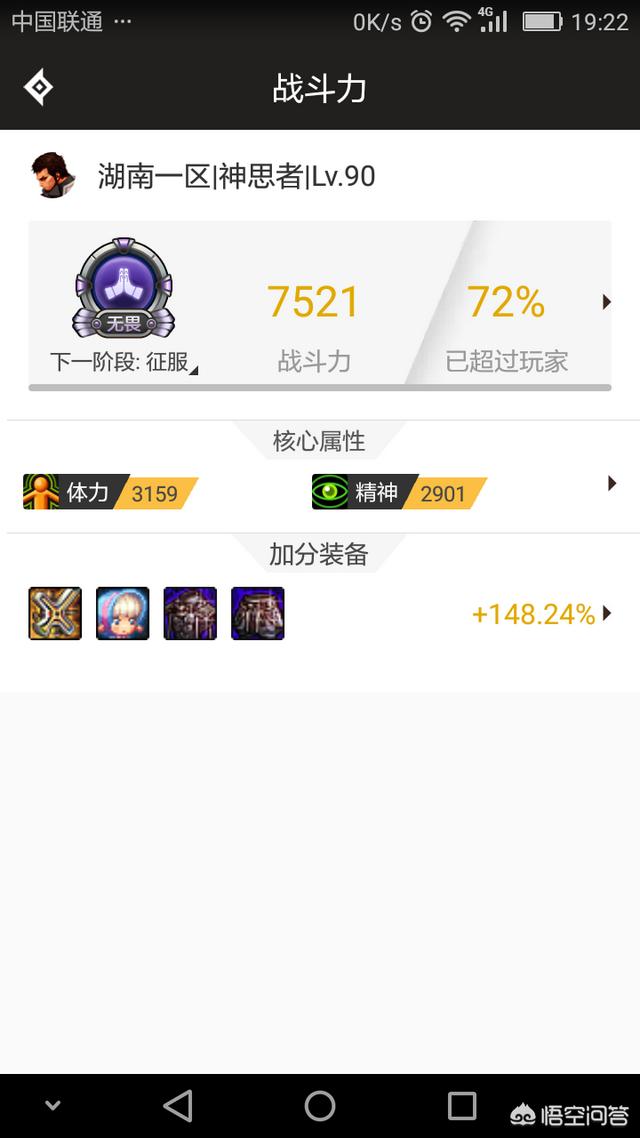Open the character avatar profile

tap(53, 176)
